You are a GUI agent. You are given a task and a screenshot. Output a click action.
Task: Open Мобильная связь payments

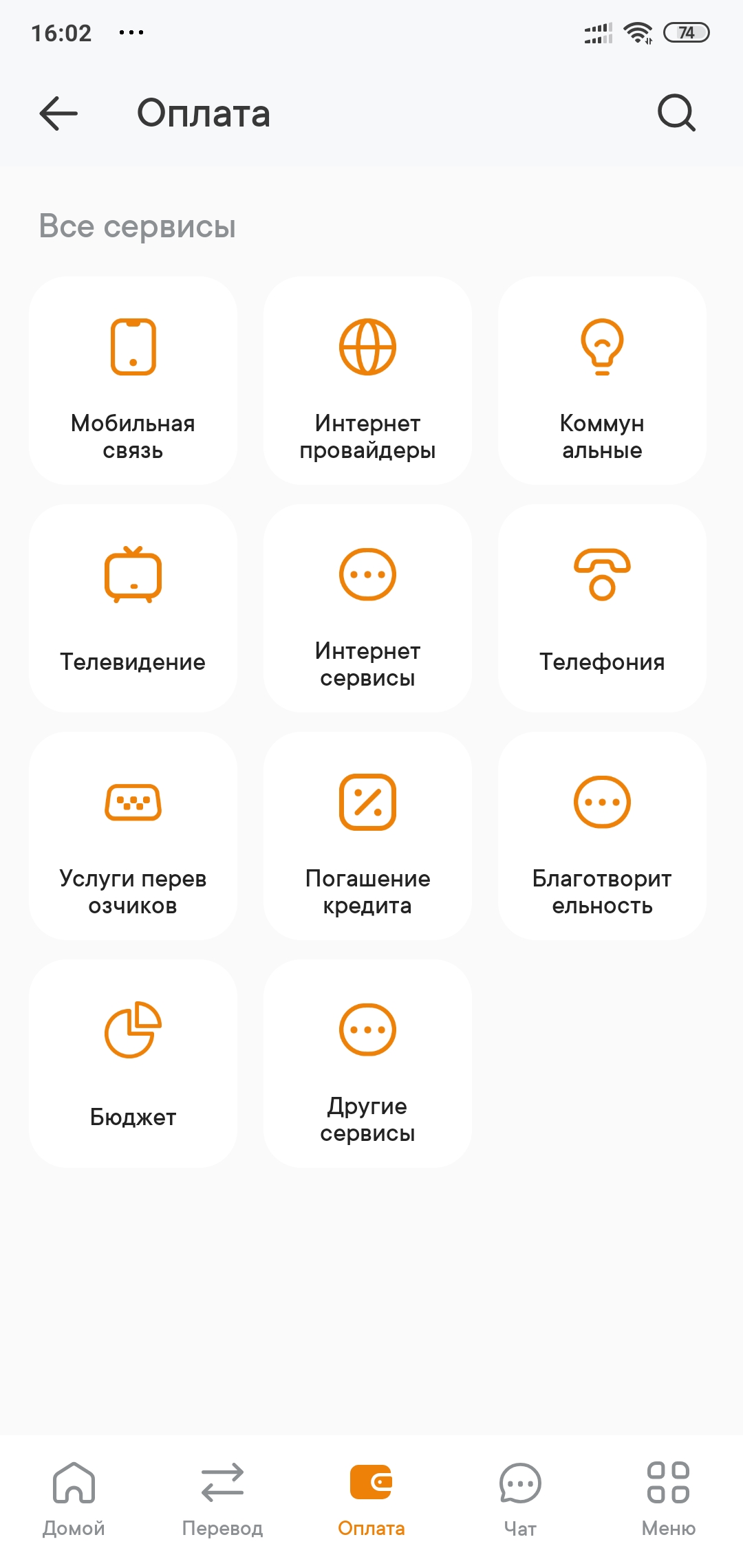(133, 381)
